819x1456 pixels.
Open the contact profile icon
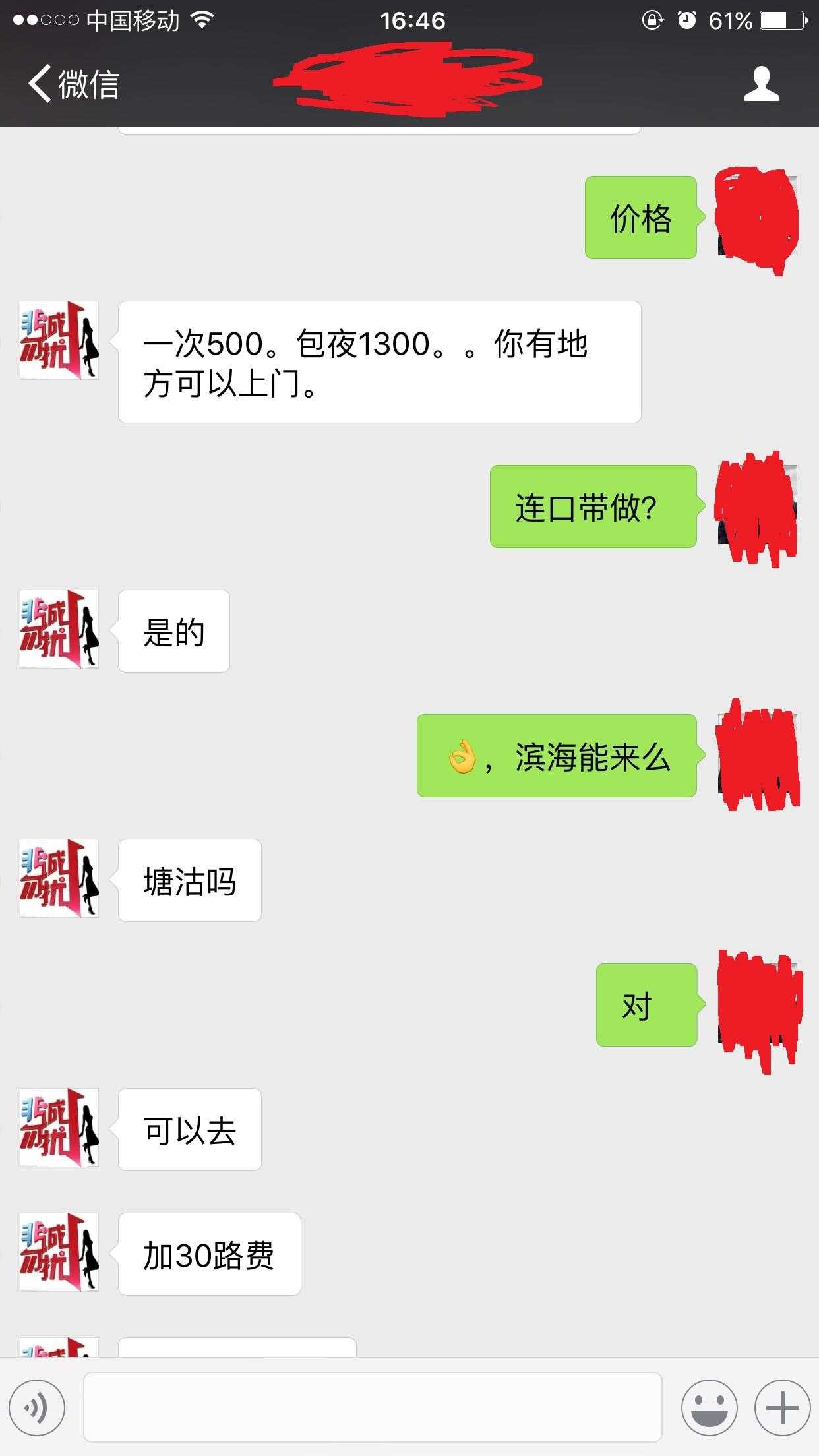coord(761,84)
